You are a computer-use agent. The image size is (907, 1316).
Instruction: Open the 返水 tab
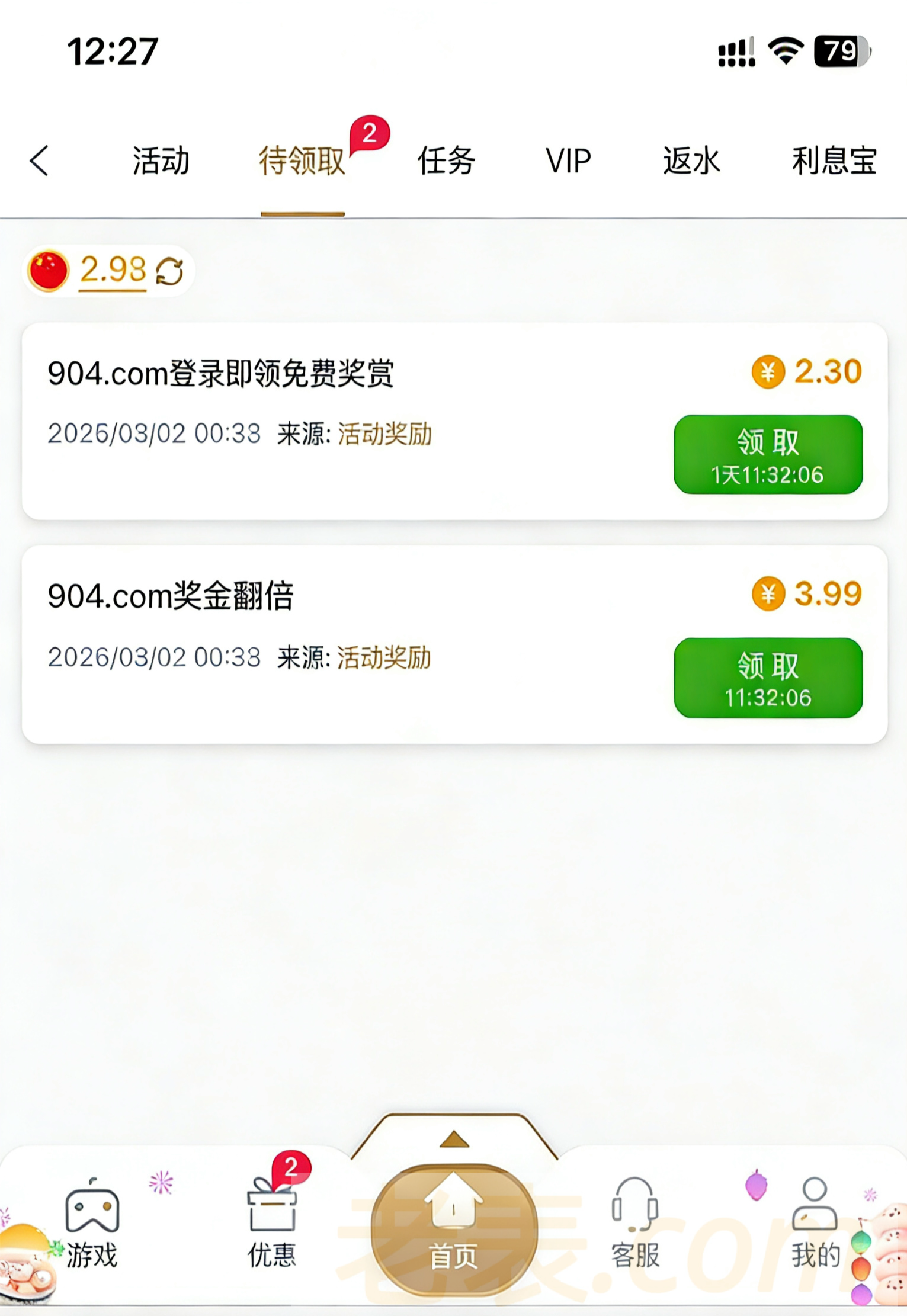tap(691, 161)
